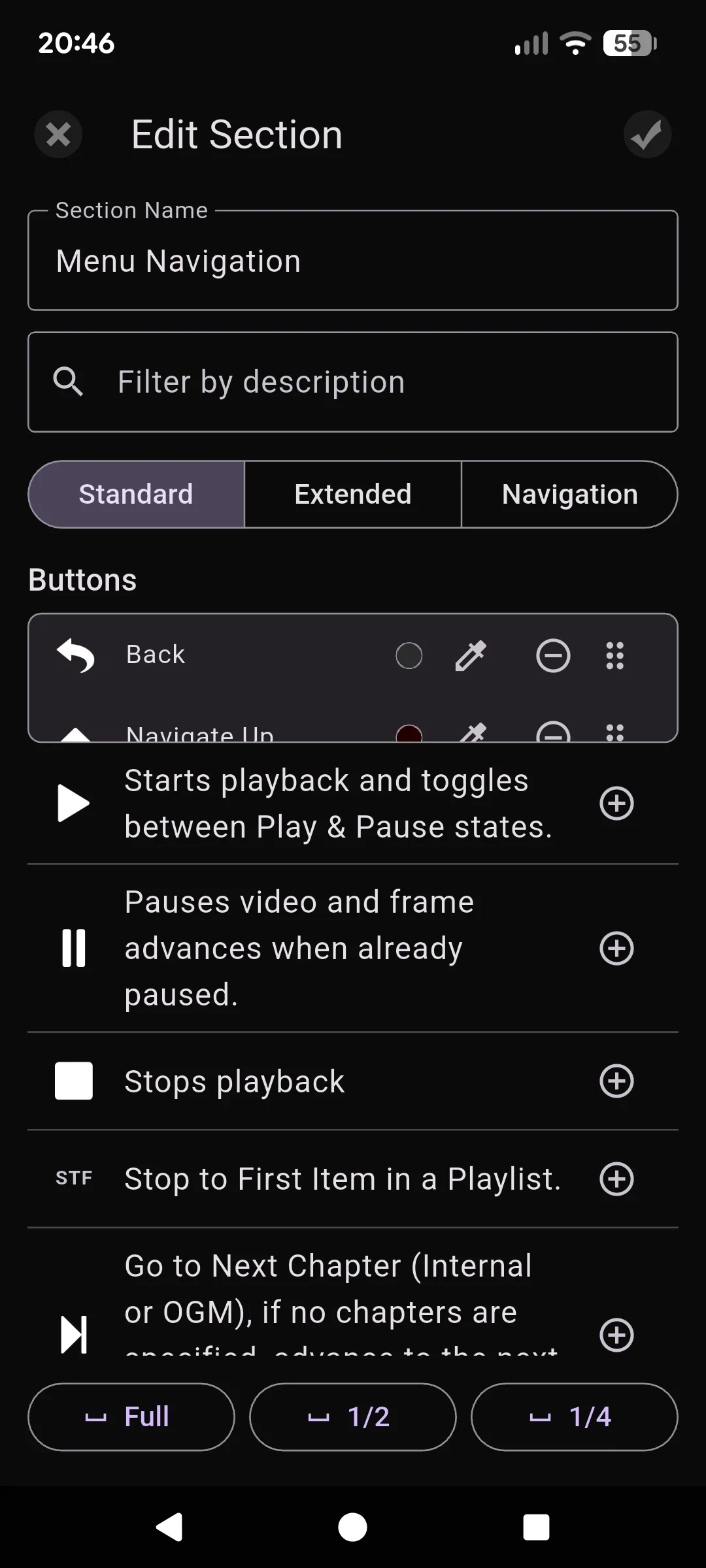Viewport: 706px width, 1568px height.
Task: Click the STF Stop to First Item icon
Action: (73, 1179)
